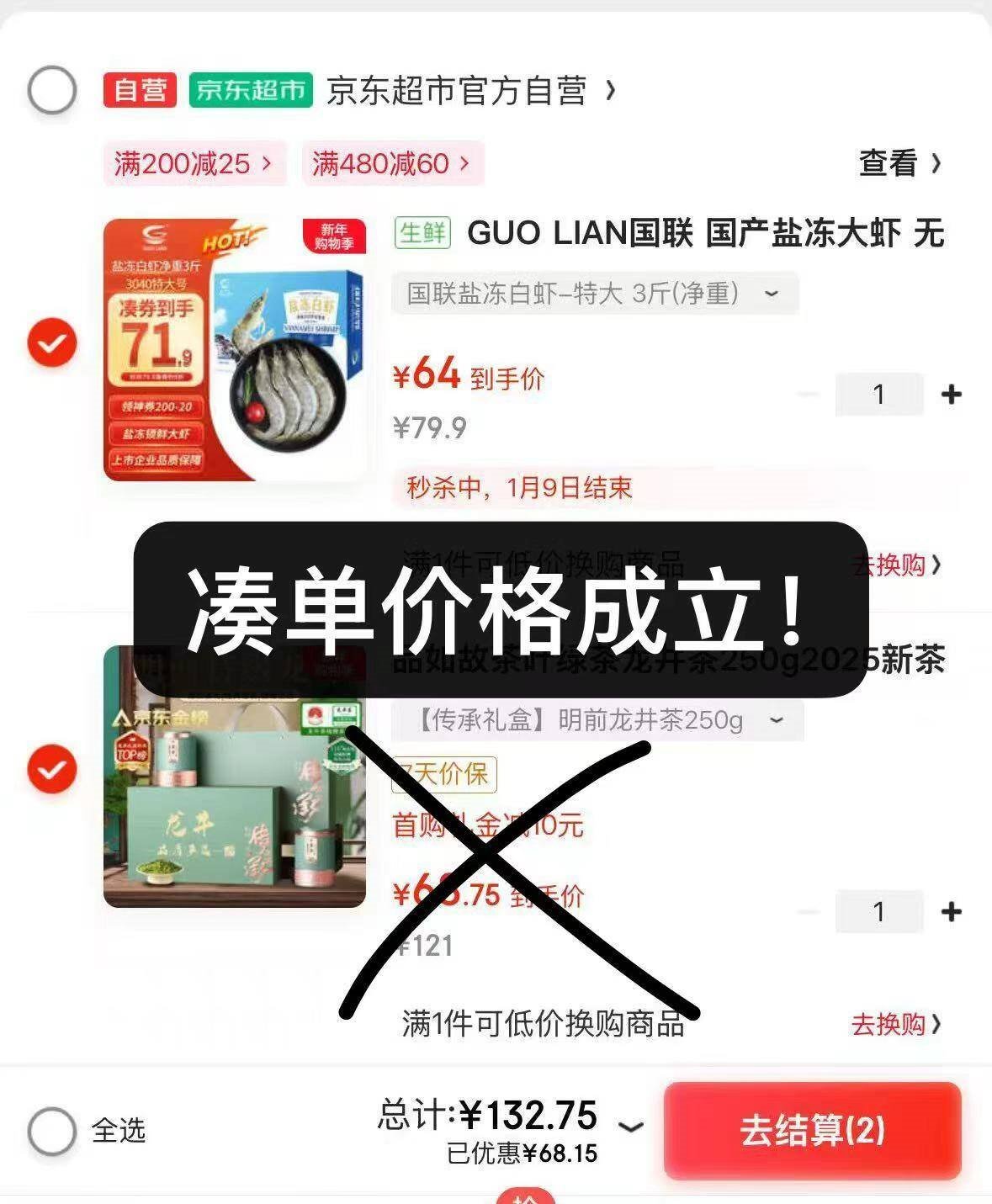Tap 查看 to view promotions
Viewport: 992px width, 1204px height.
click(x=899, y=163)
